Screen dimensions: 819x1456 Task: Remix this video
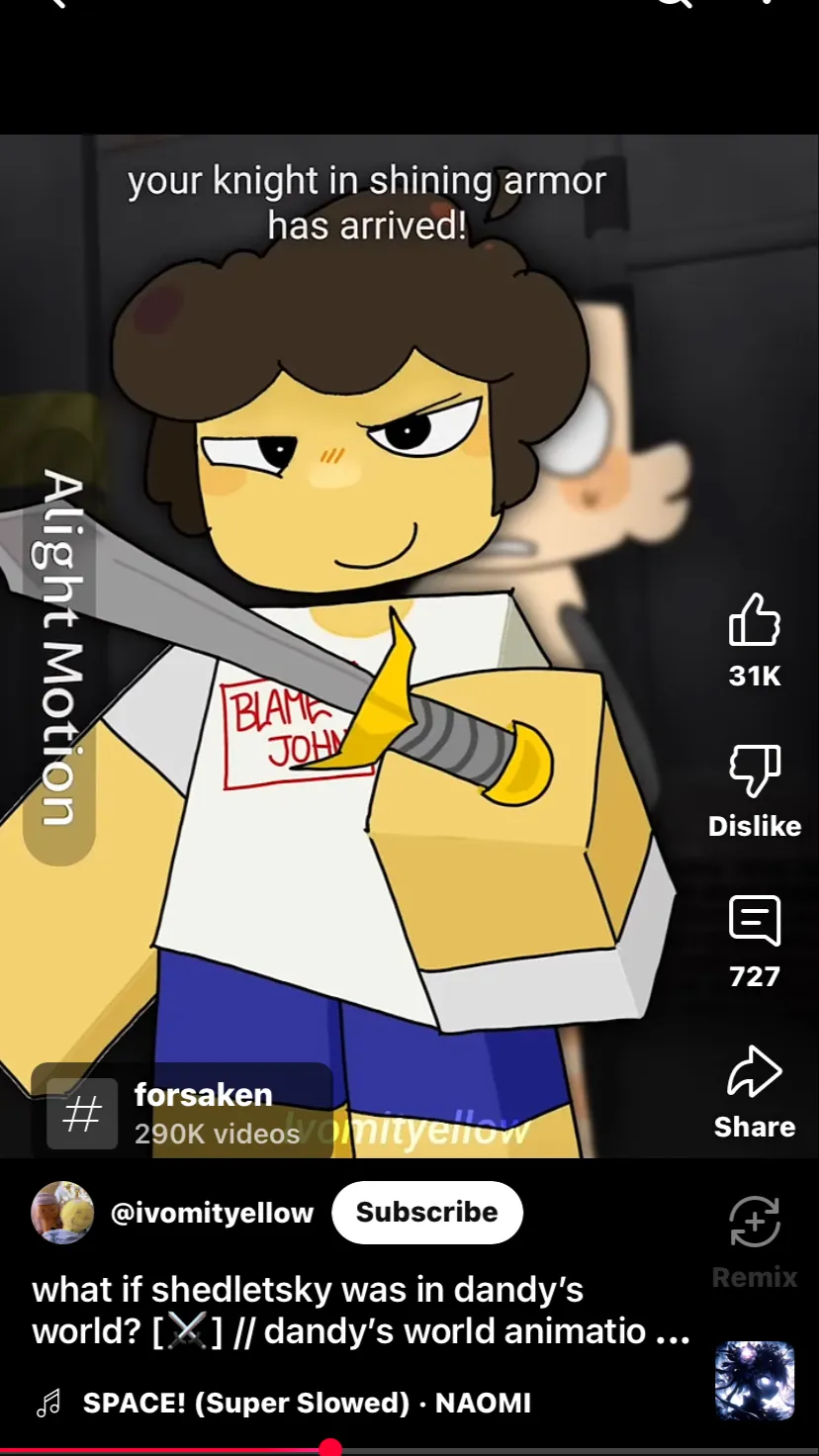click(x=755, y=1224)
